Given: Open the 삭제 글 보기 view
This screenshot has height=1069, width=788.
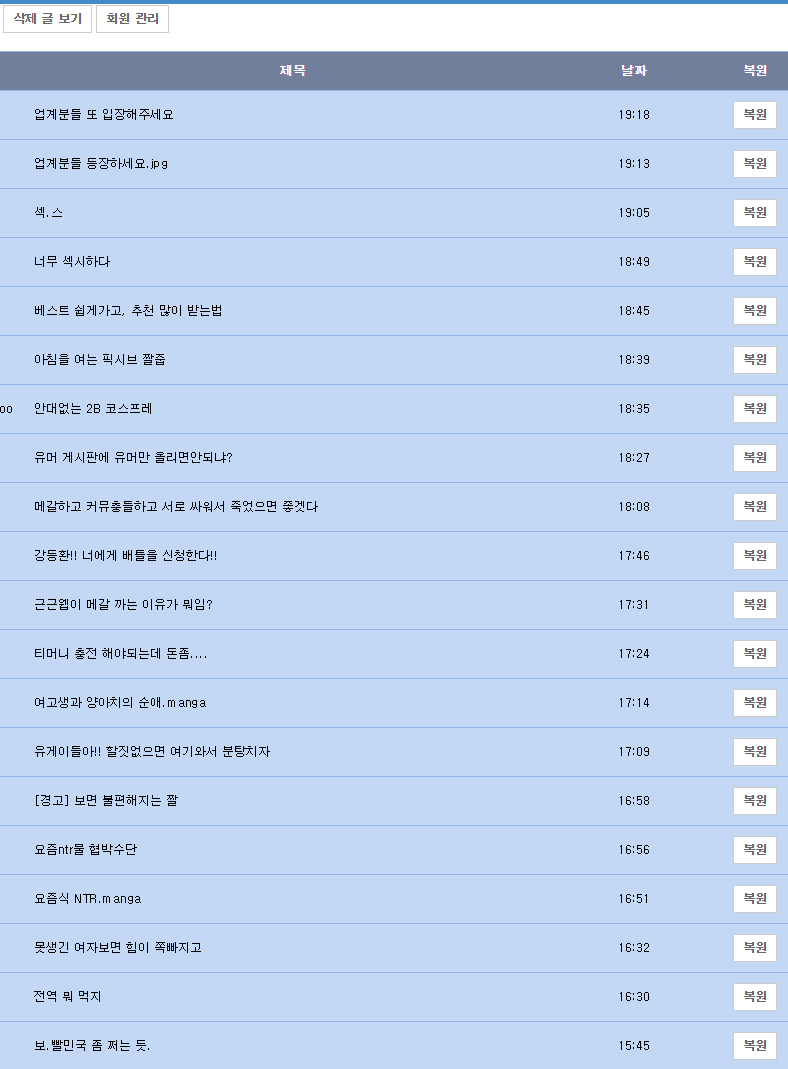Looking at the screenshot, I should point(48,19).
